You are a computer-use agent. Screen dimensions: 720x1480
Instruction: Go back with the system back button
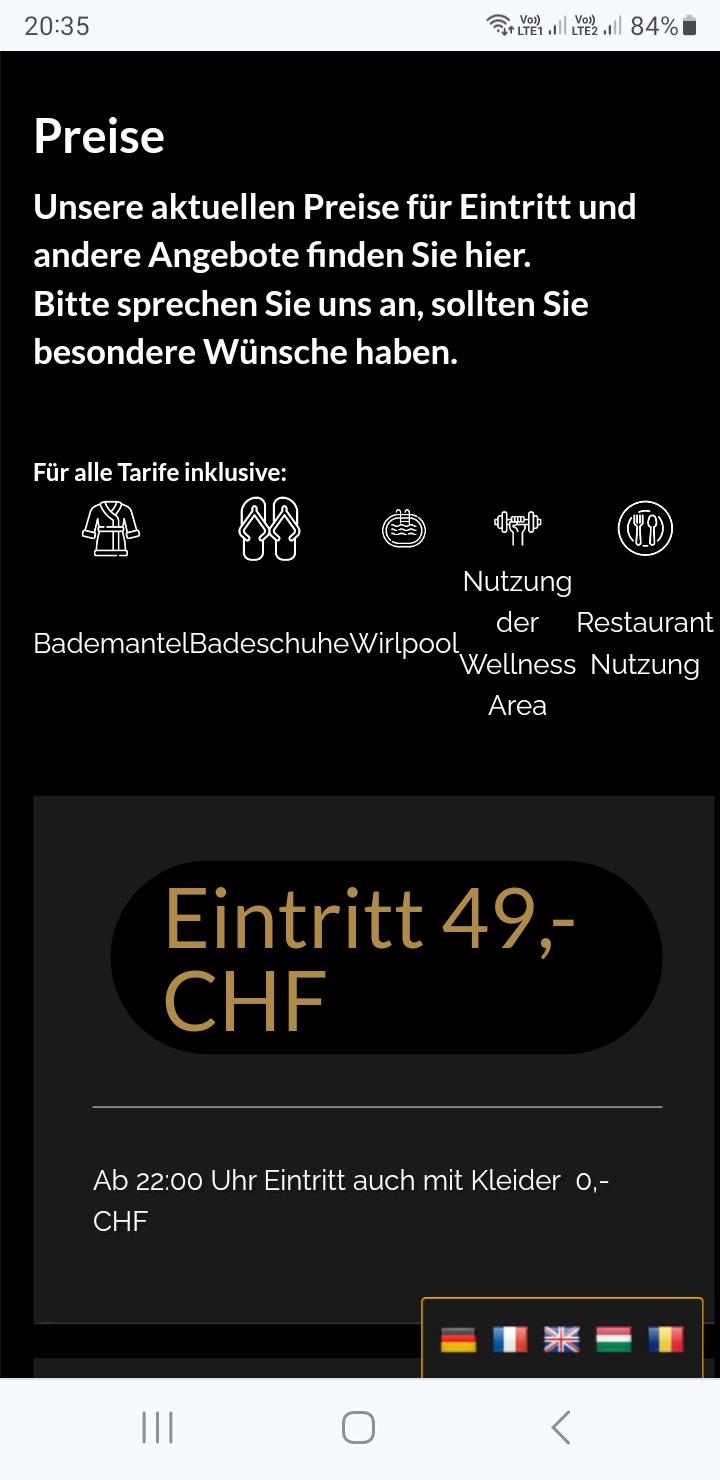tap(561, 1427)
